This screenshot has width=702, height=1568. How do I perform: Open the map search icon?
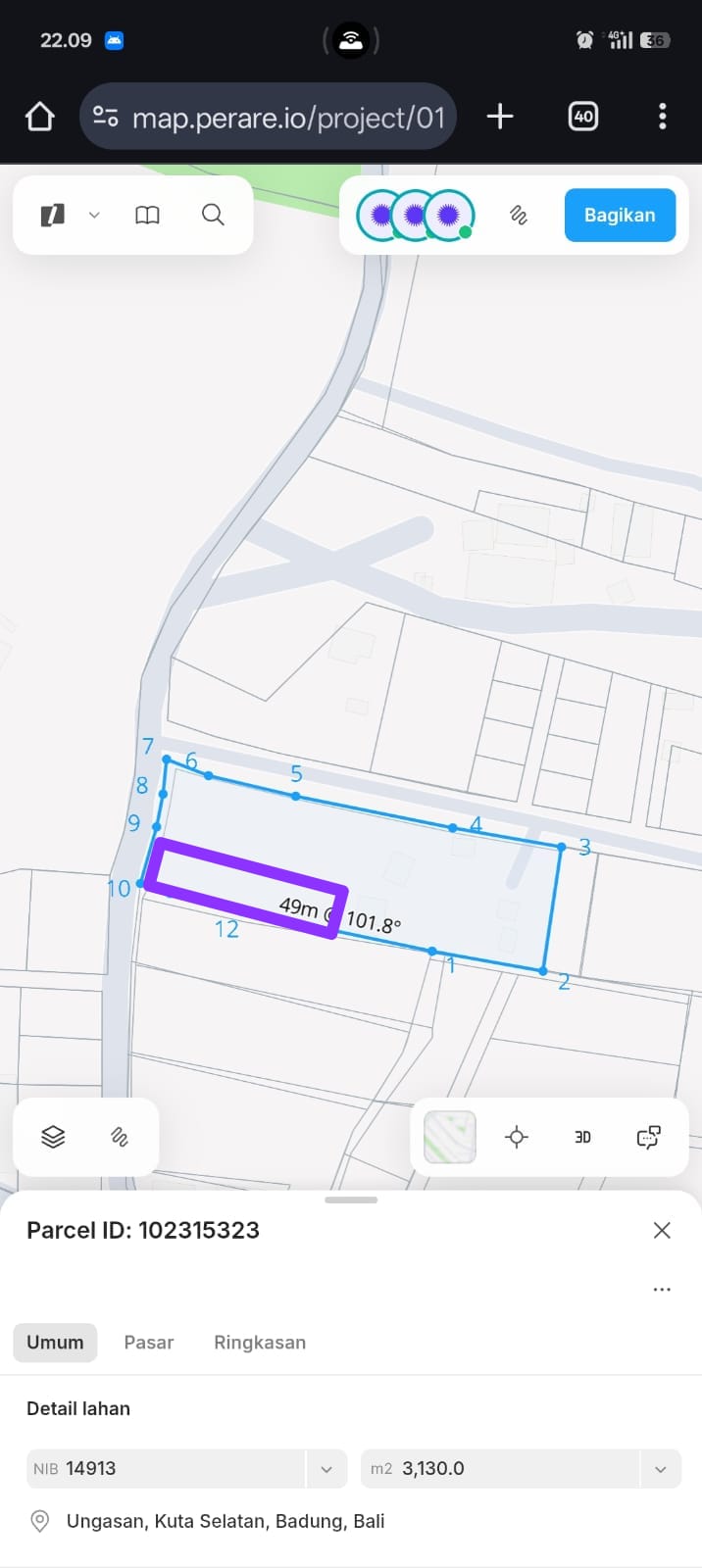213,215
